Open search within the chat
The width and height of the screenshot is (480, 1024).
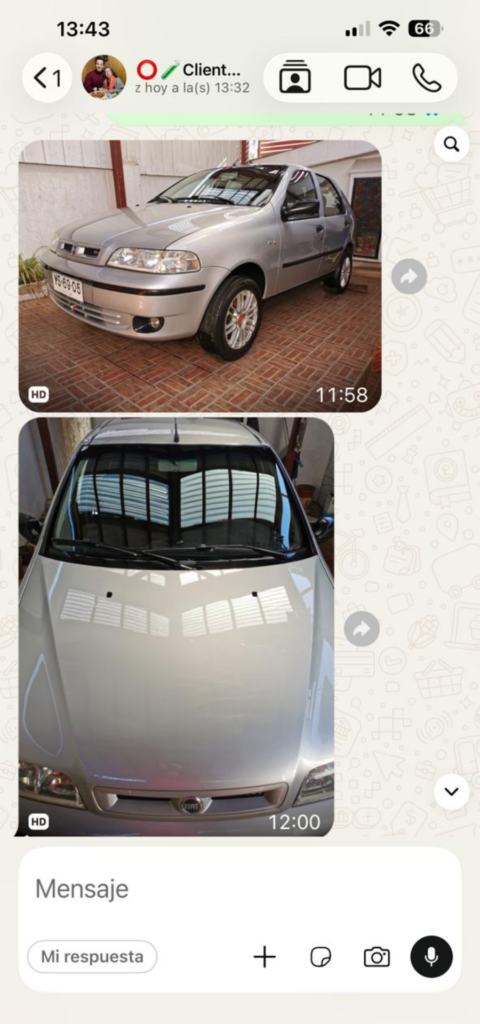[451, 144]
